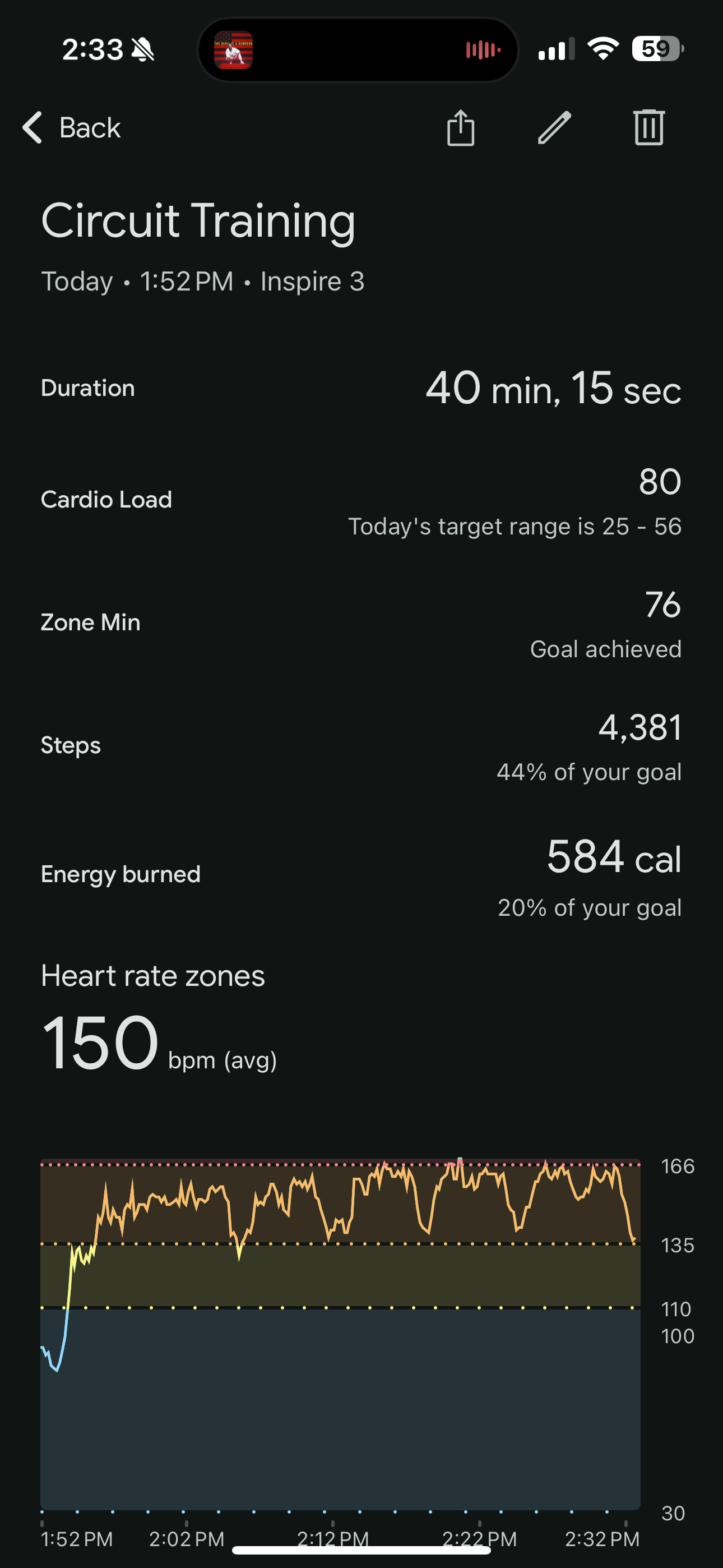Delete this exercise with the trash icon
Viewport: 723px width, 1568px height.
tap(649, 128)
